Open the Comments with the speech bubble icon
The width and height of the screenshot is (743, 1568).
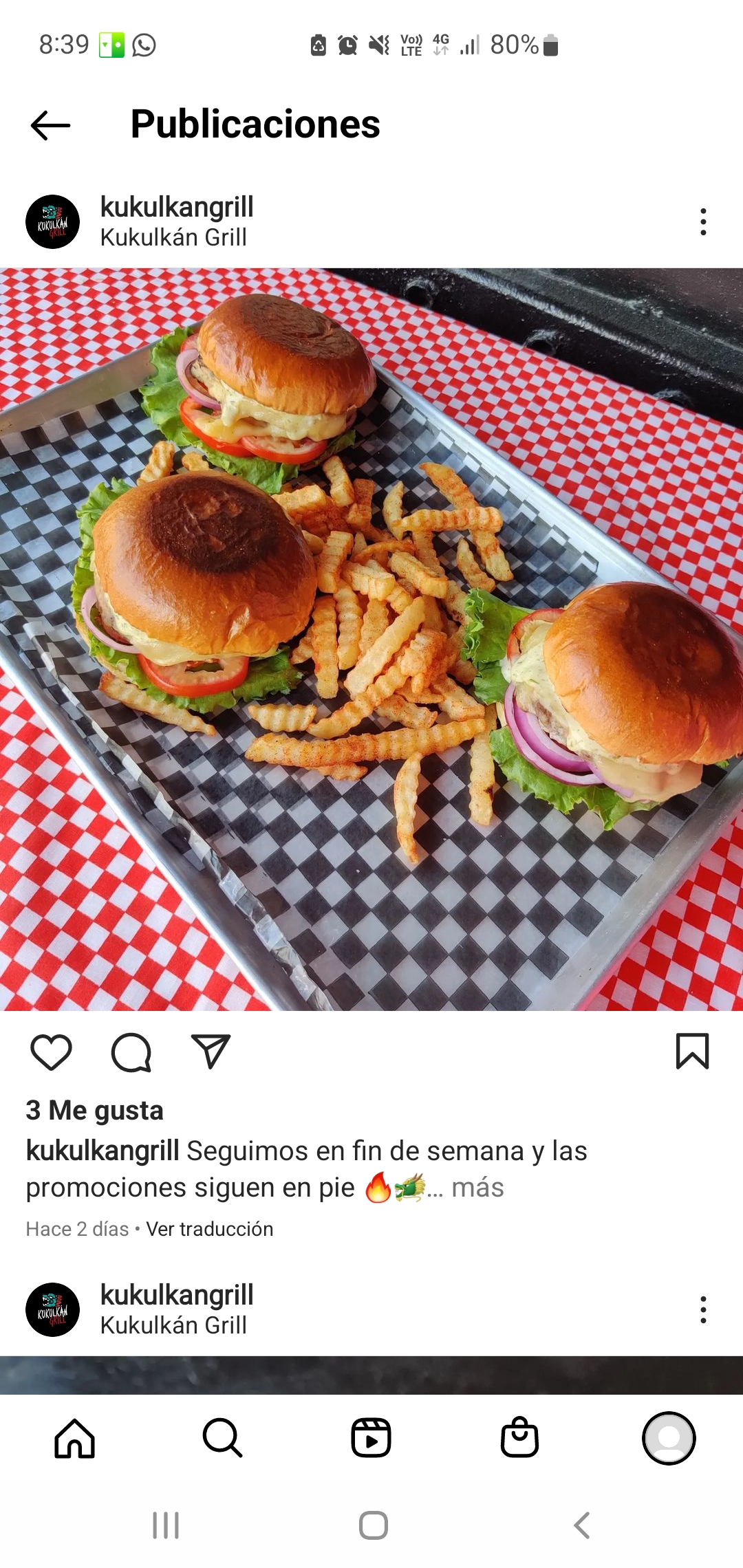tap(131, 1052)
